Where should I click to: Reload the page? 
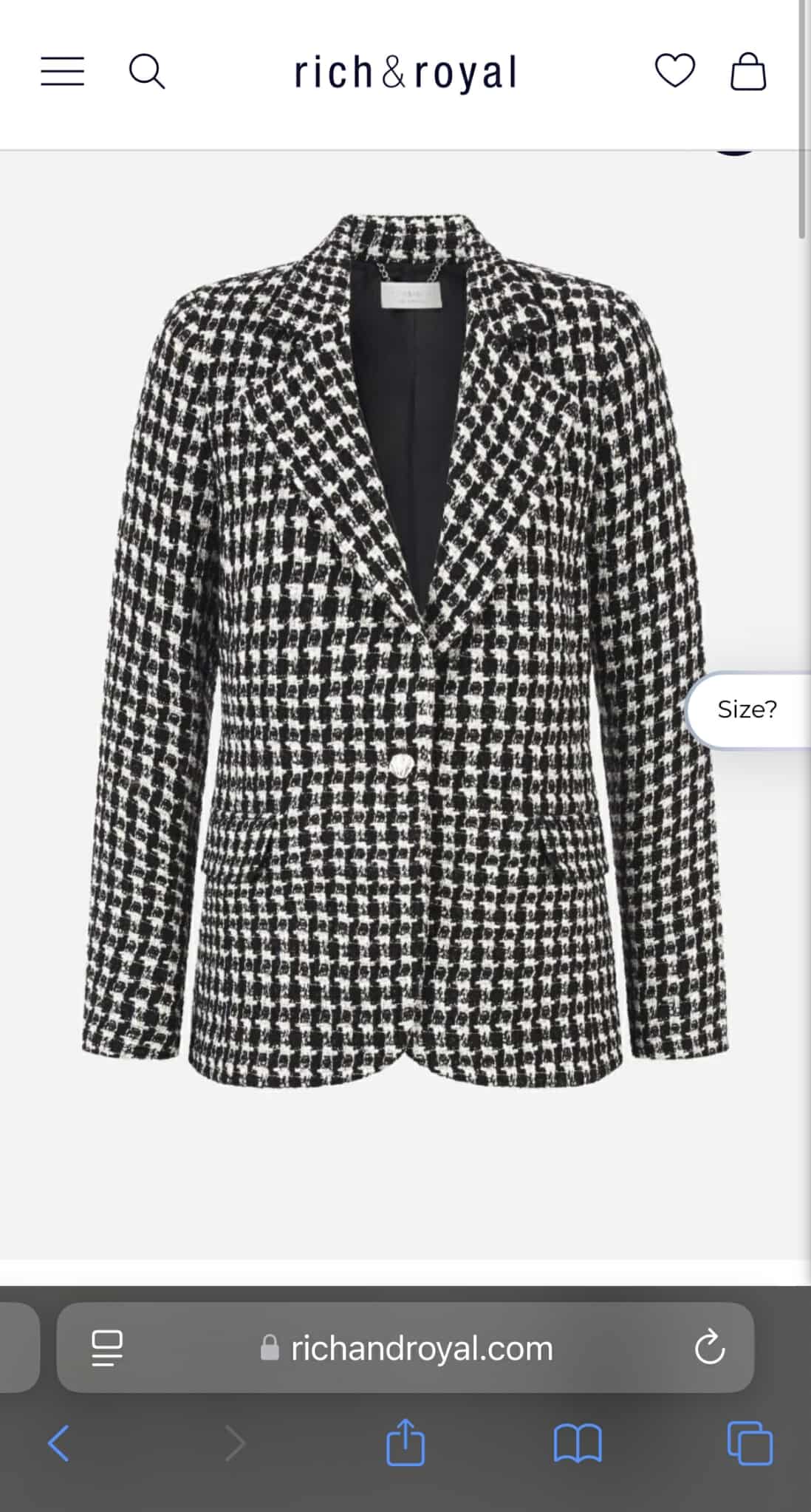click(x=710, y=1347)
